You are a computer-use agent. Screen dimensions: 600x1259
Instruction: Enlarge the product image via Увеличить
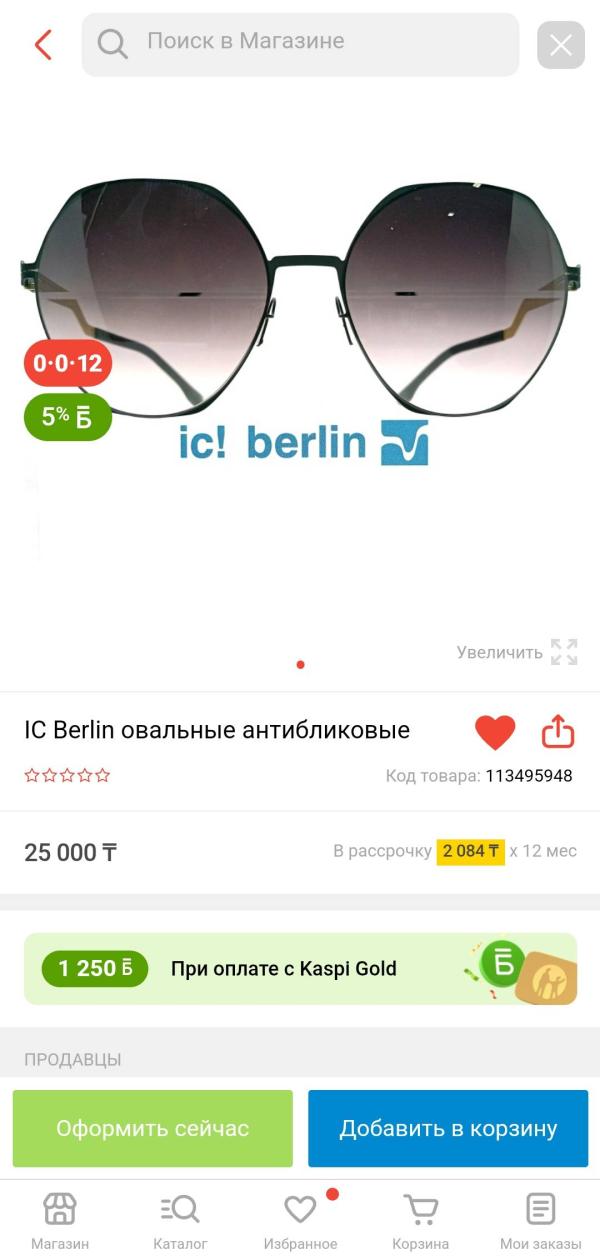[x=517, y=652]
